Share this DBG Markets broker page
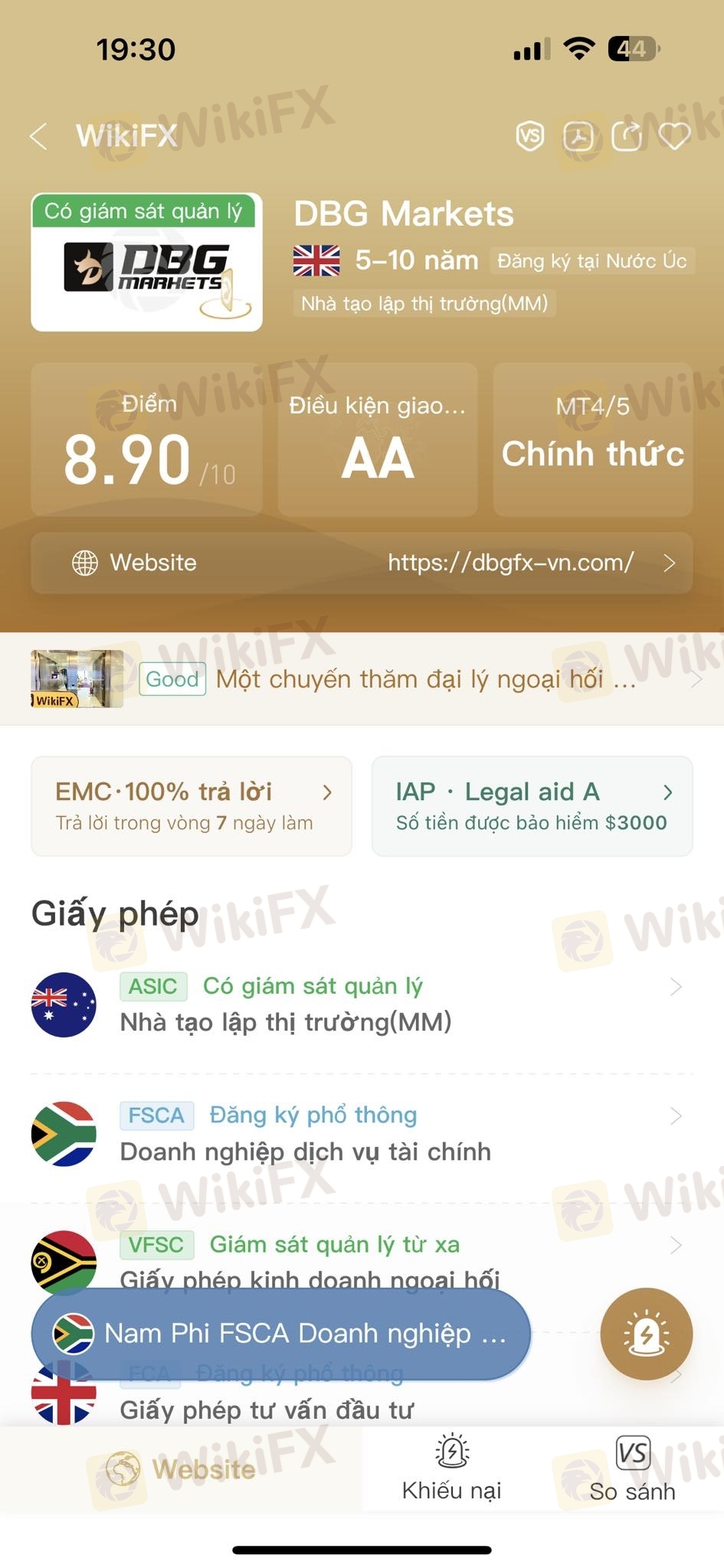The image size is (724, 1568). [x=627, y=136]
